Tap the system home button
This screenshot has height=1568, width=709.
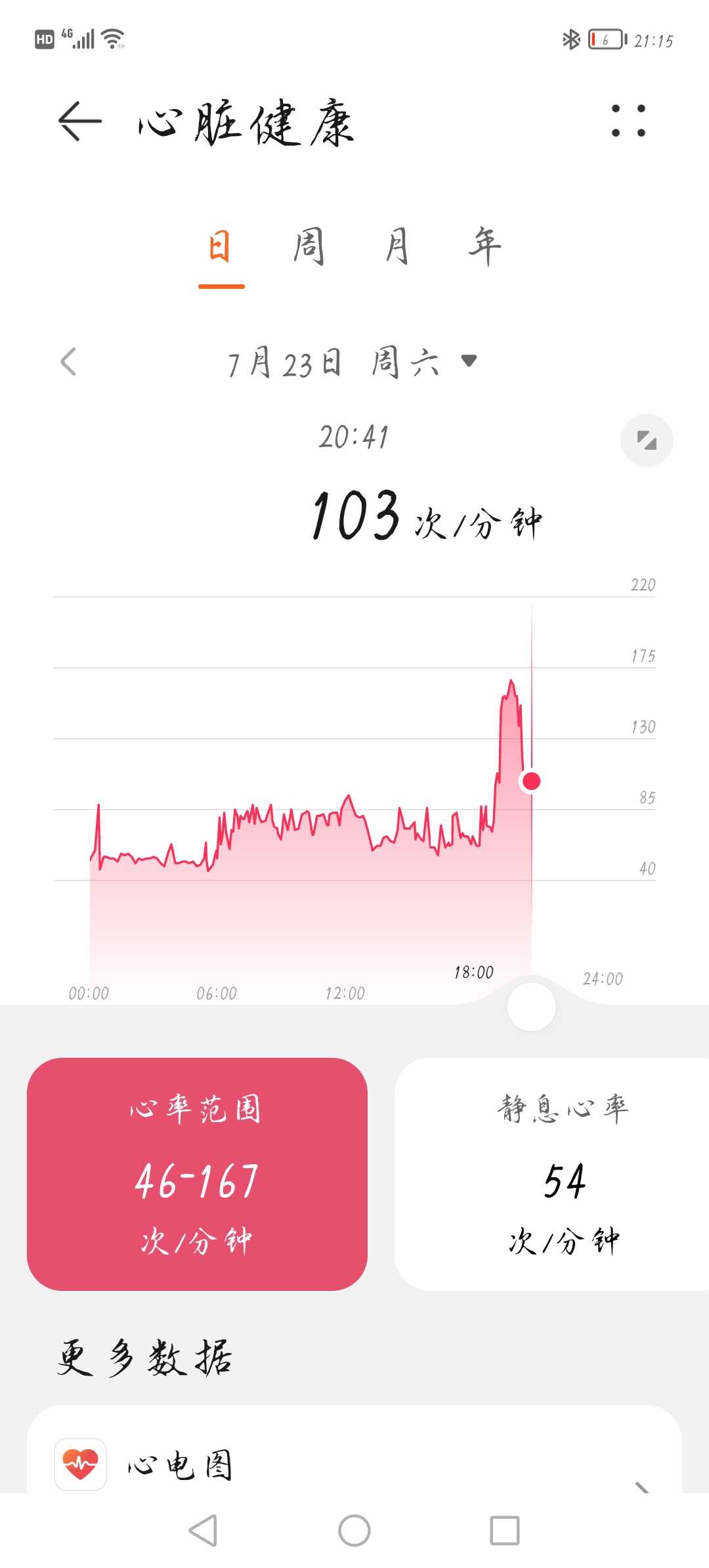coord(354,1531)
